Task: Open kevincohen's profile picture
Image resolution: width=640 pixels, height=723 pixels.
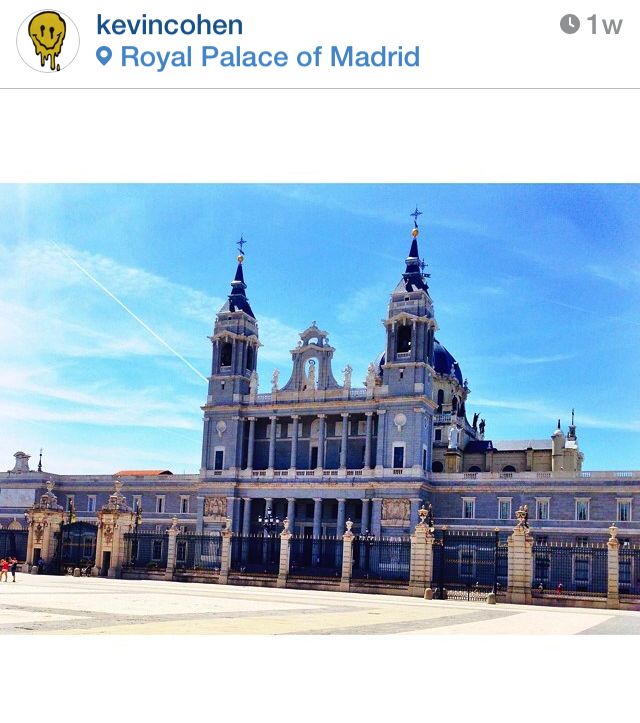Action: pos(47,41)
